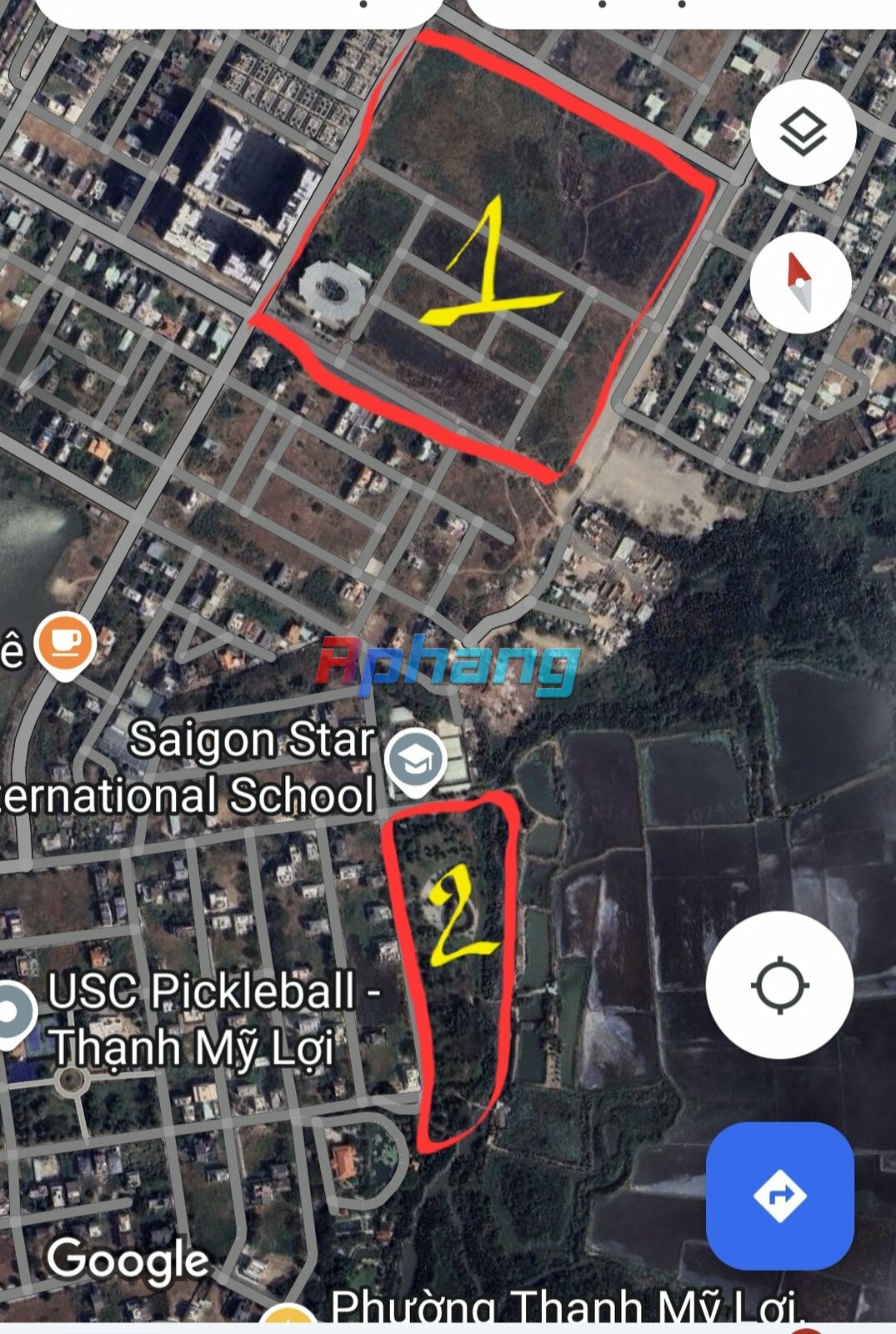The height and width of the screenshot is (1334, 896).
Task: Open the map layers selector
Action: [x=803, y=133]
